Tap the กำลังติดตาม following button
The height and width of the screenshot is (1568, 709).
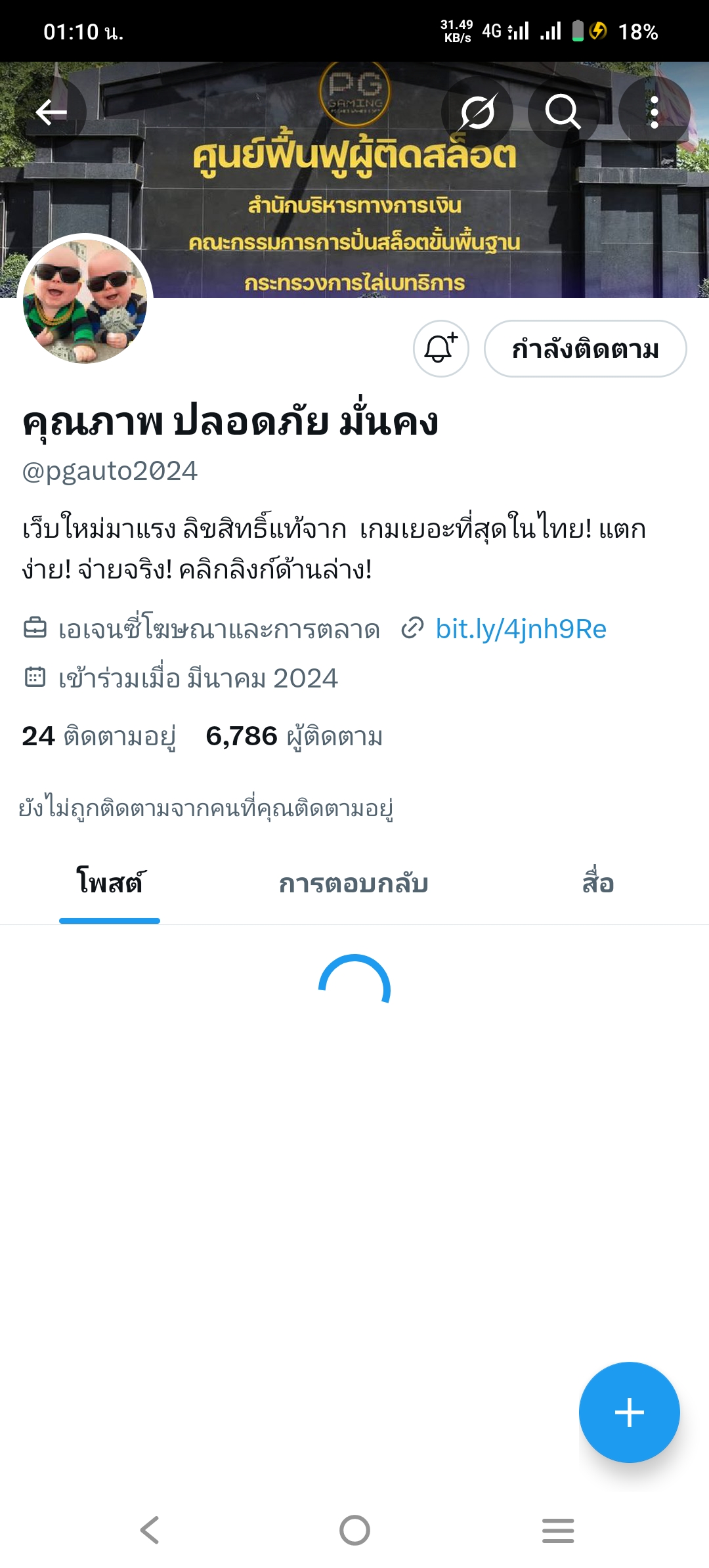[x=585, y=349]
